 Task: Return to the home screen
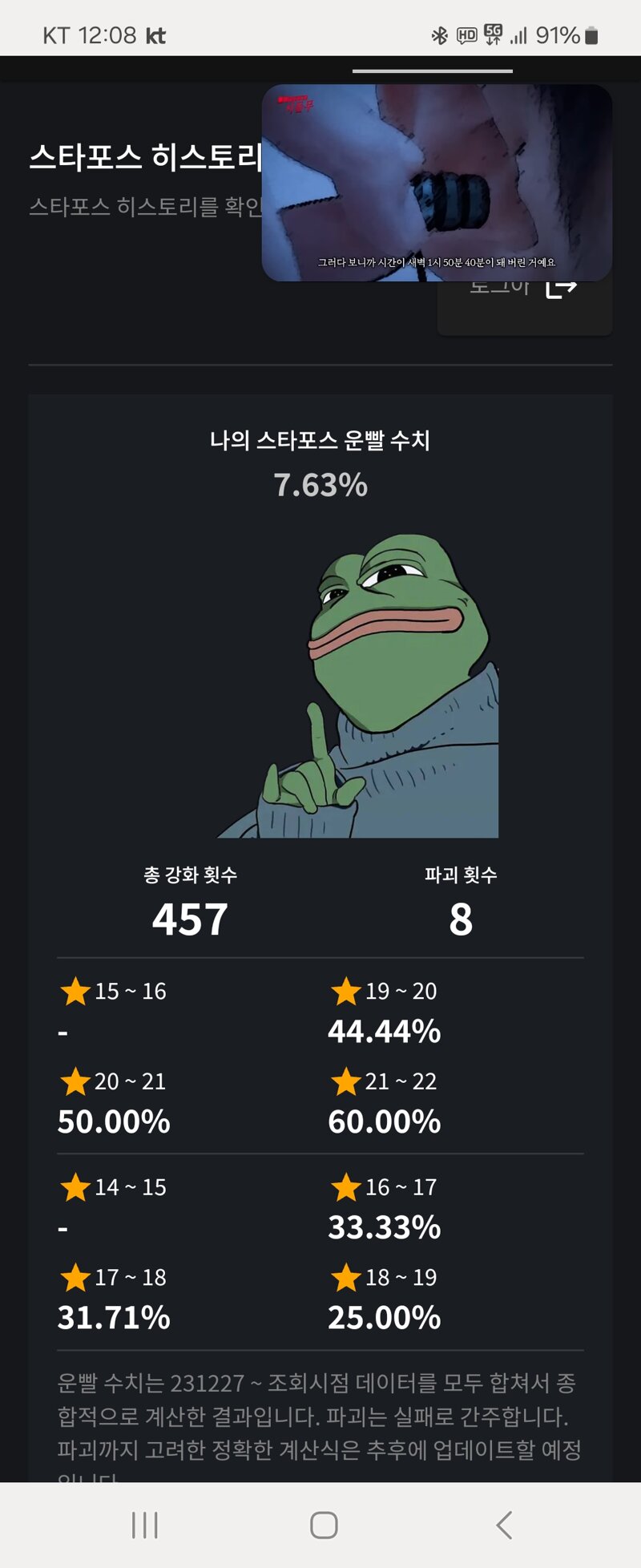[x=324, y=1525]
